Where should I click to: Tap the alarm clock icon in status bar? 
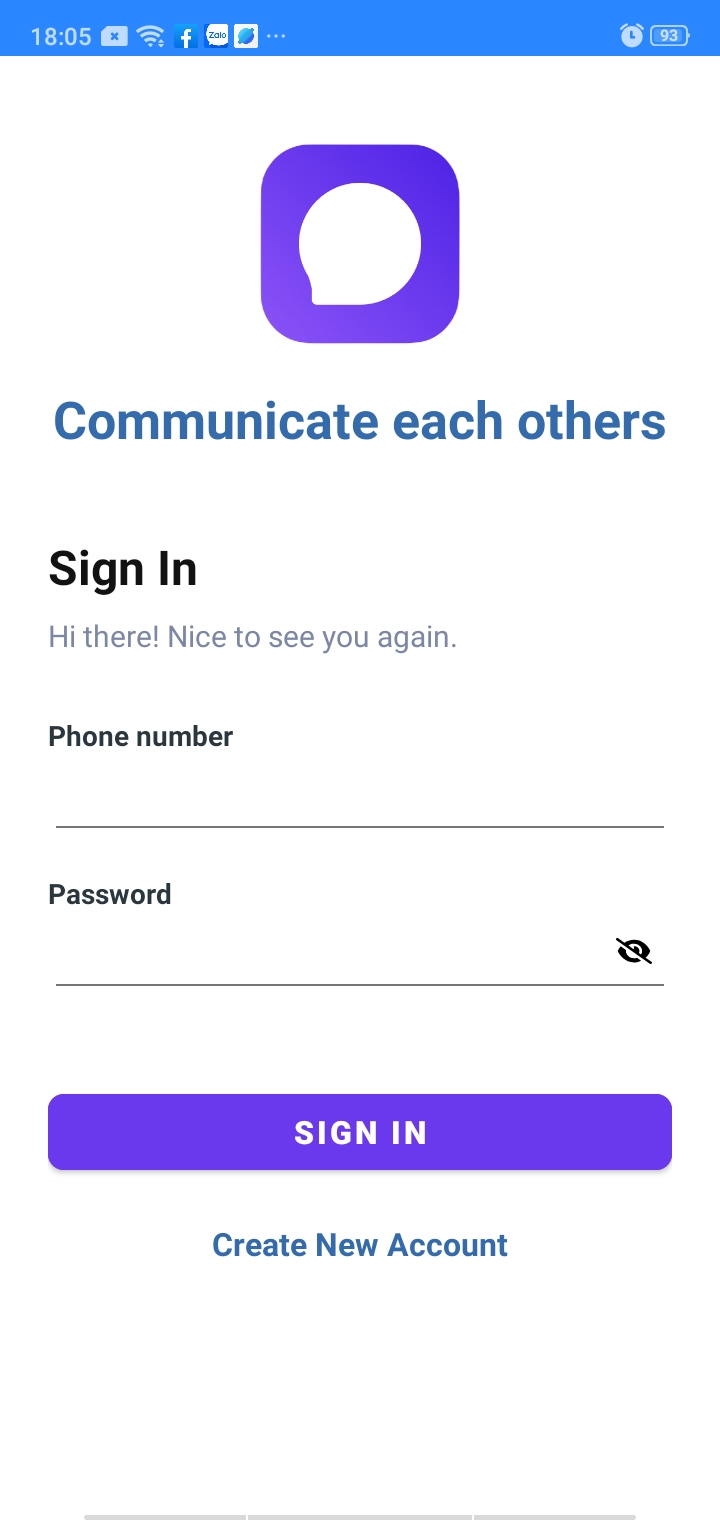tap(631, 36)
